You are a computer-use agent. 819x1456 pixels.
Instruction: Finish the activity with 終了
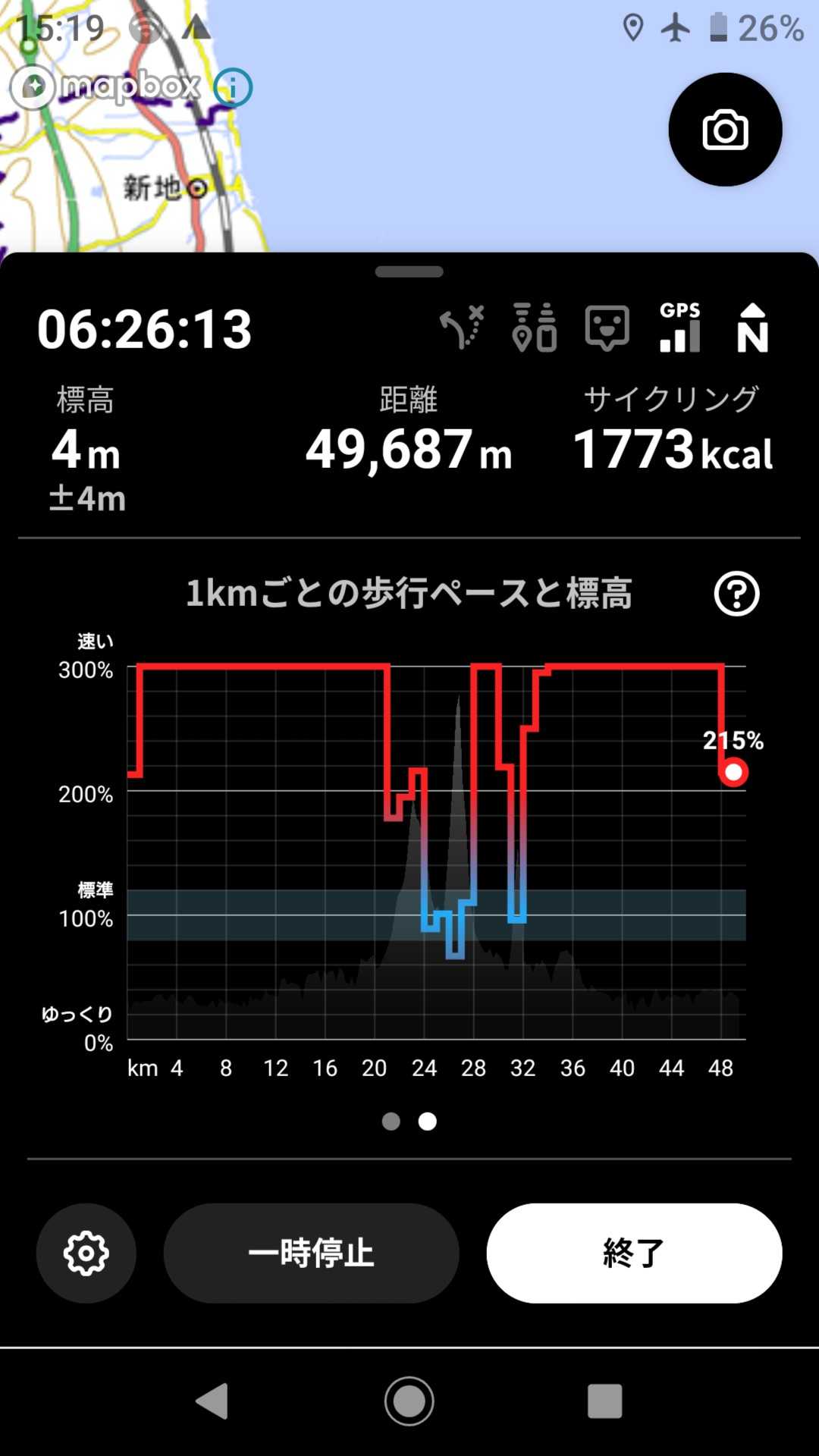pyautogui.click(x=634, y=1254)
